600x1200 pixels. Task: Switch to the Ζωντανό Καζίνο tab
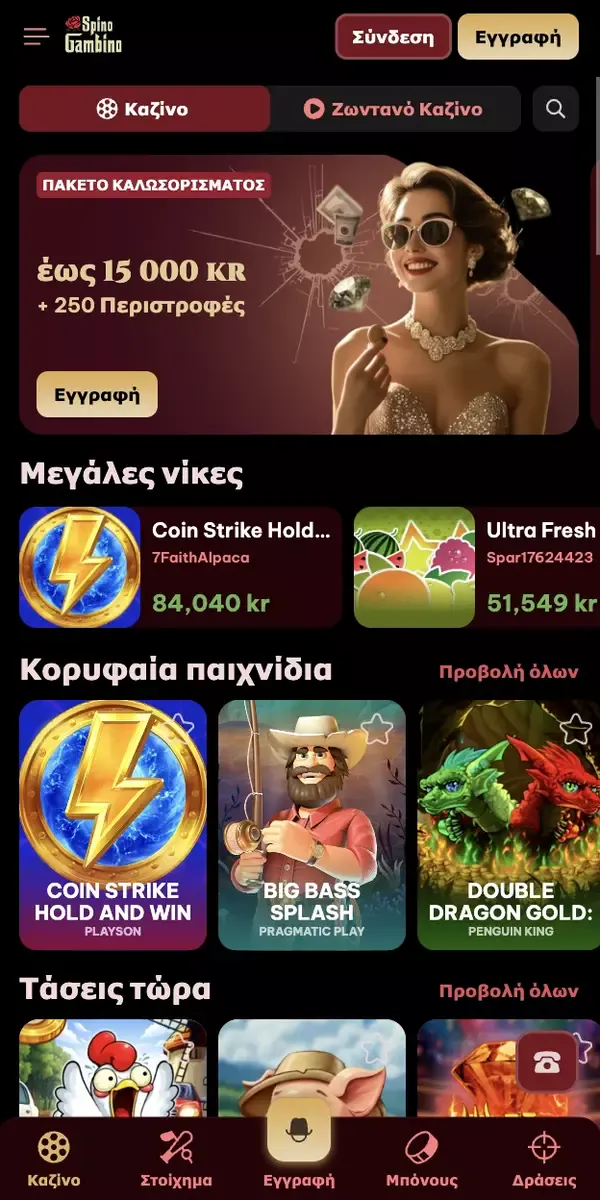[x=395, y=109]
